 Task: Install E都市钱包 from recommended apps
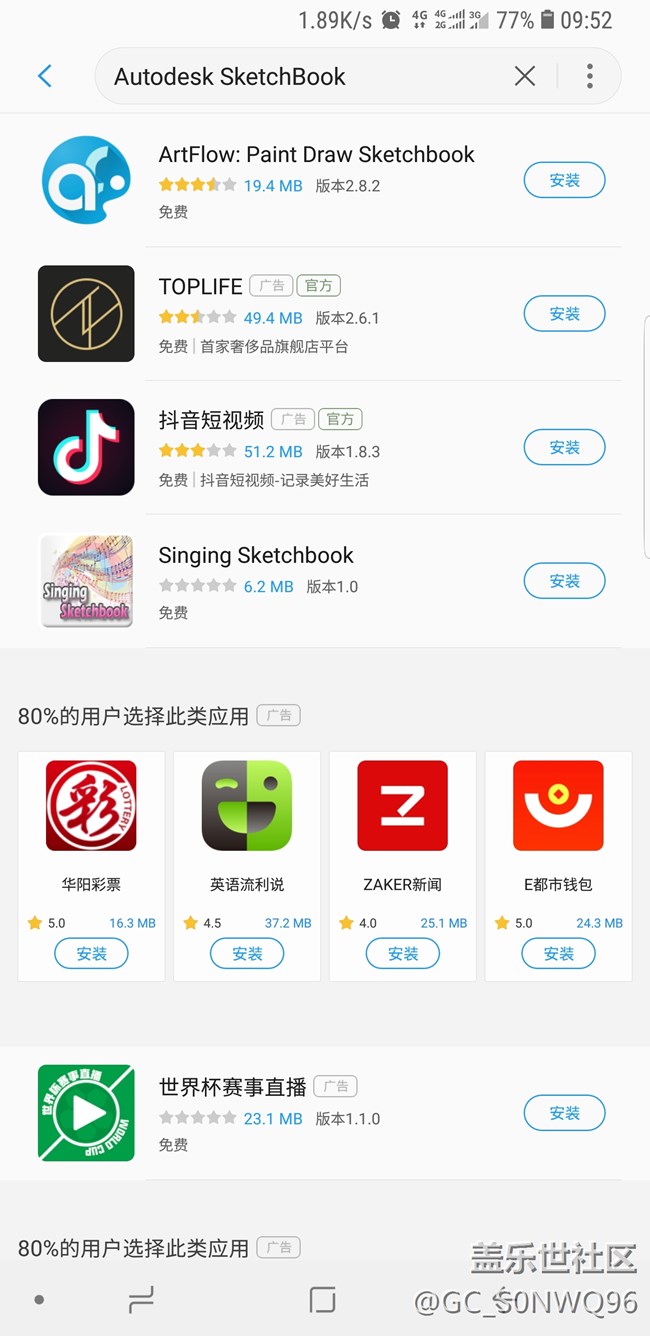click(x=558, y=954)
